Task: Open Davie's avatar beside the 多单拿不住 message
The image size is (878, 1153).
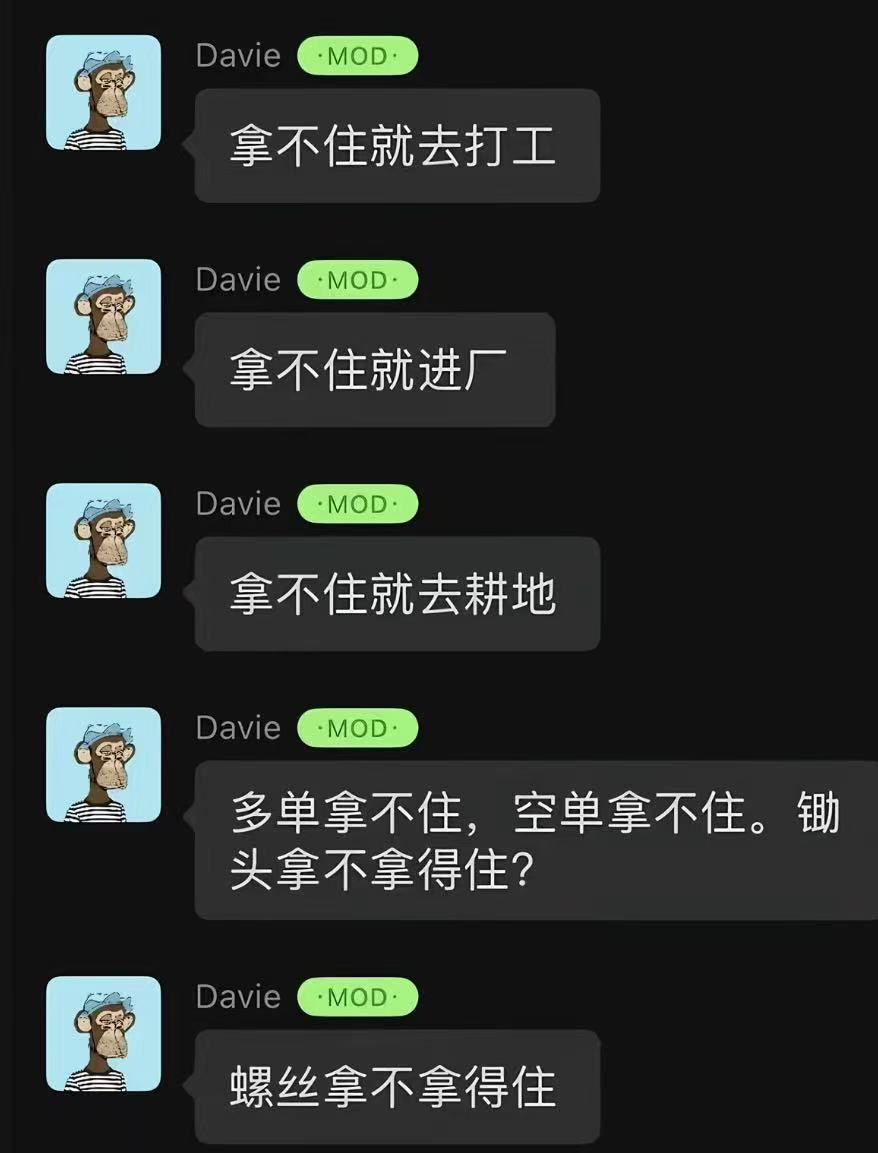Action: click(x=103, y=765)
